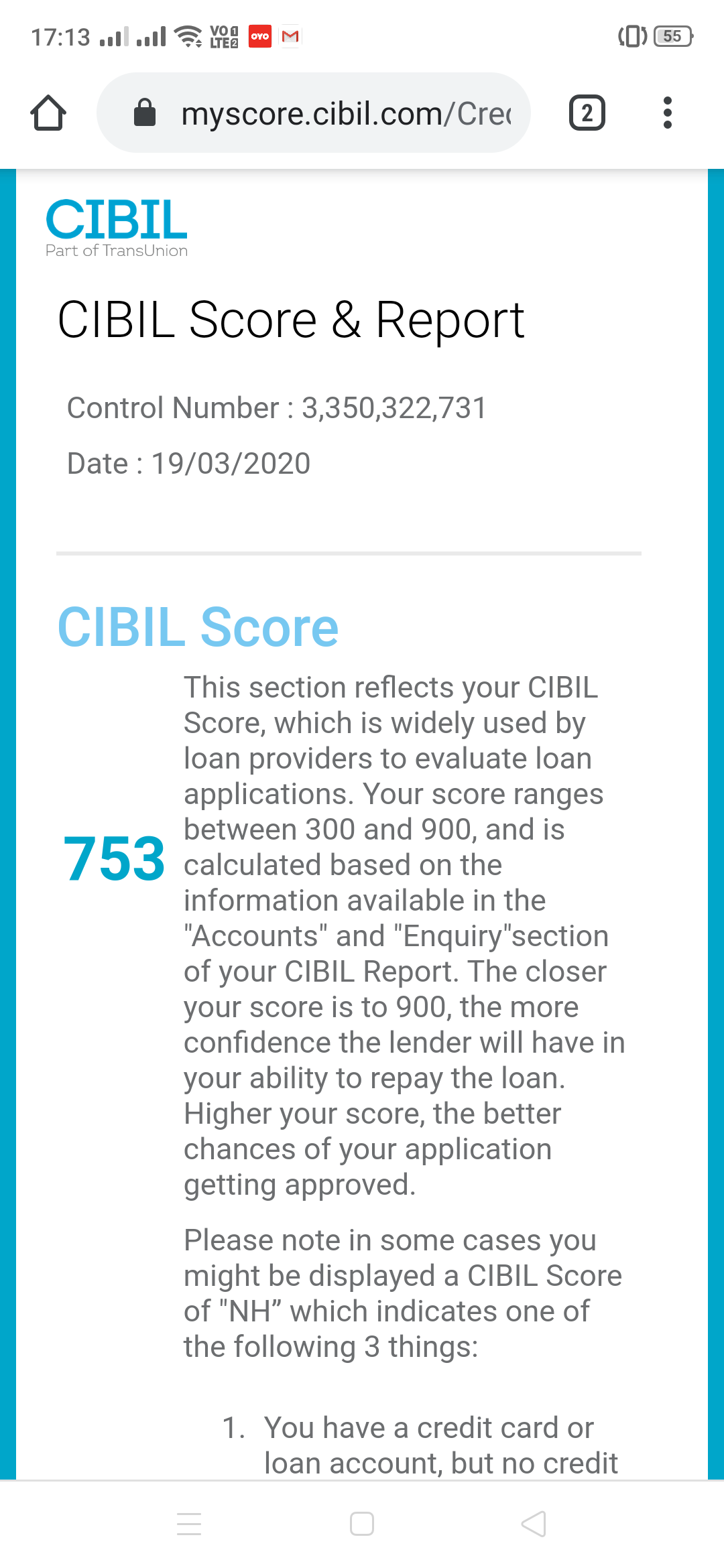Screen dimensions: 724x1568
Task: Open the browser overflow menu
Action: (667, 113)
